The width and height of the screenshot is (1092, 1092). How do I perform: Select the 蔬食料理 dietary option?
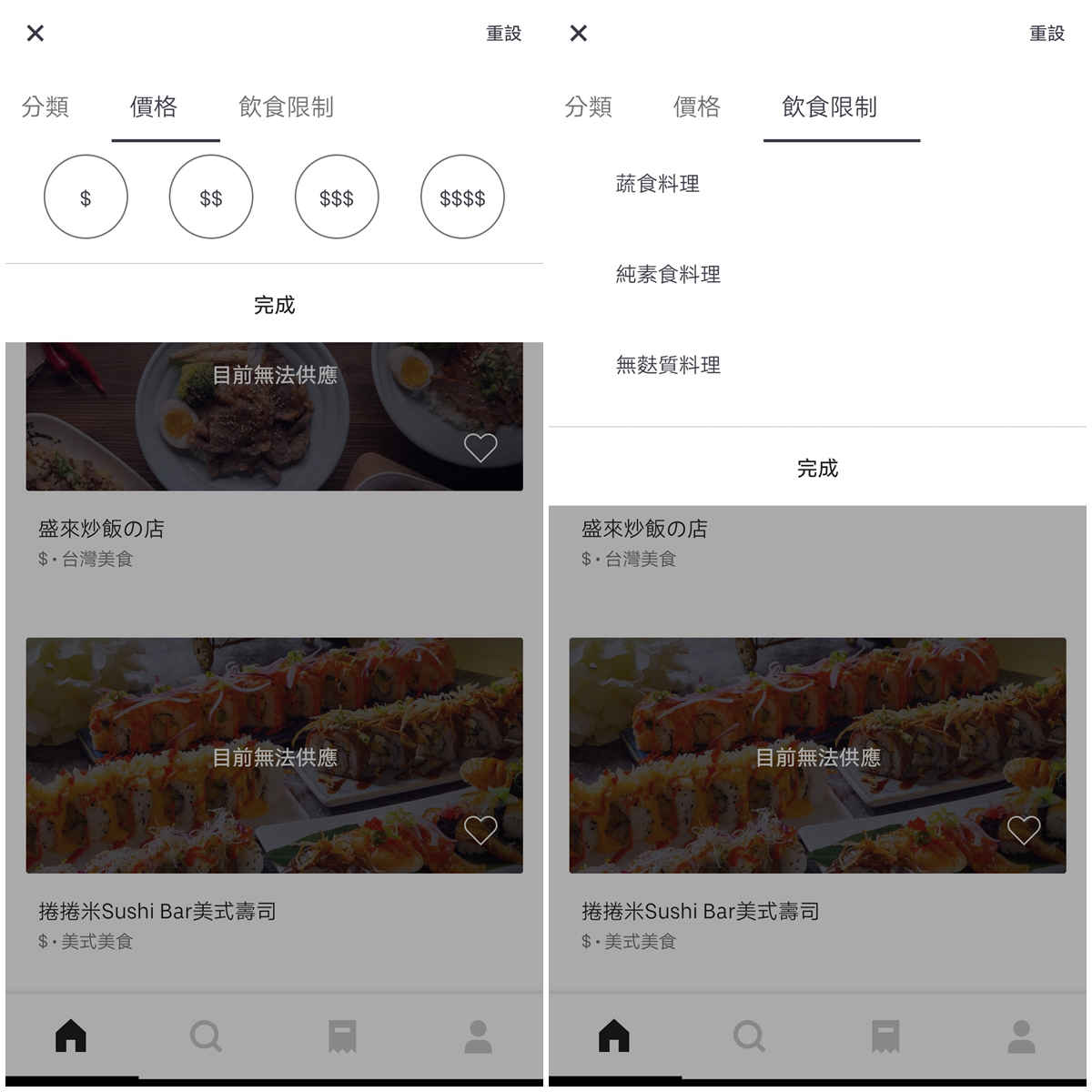pyautogui.click(x=658, y=184)
